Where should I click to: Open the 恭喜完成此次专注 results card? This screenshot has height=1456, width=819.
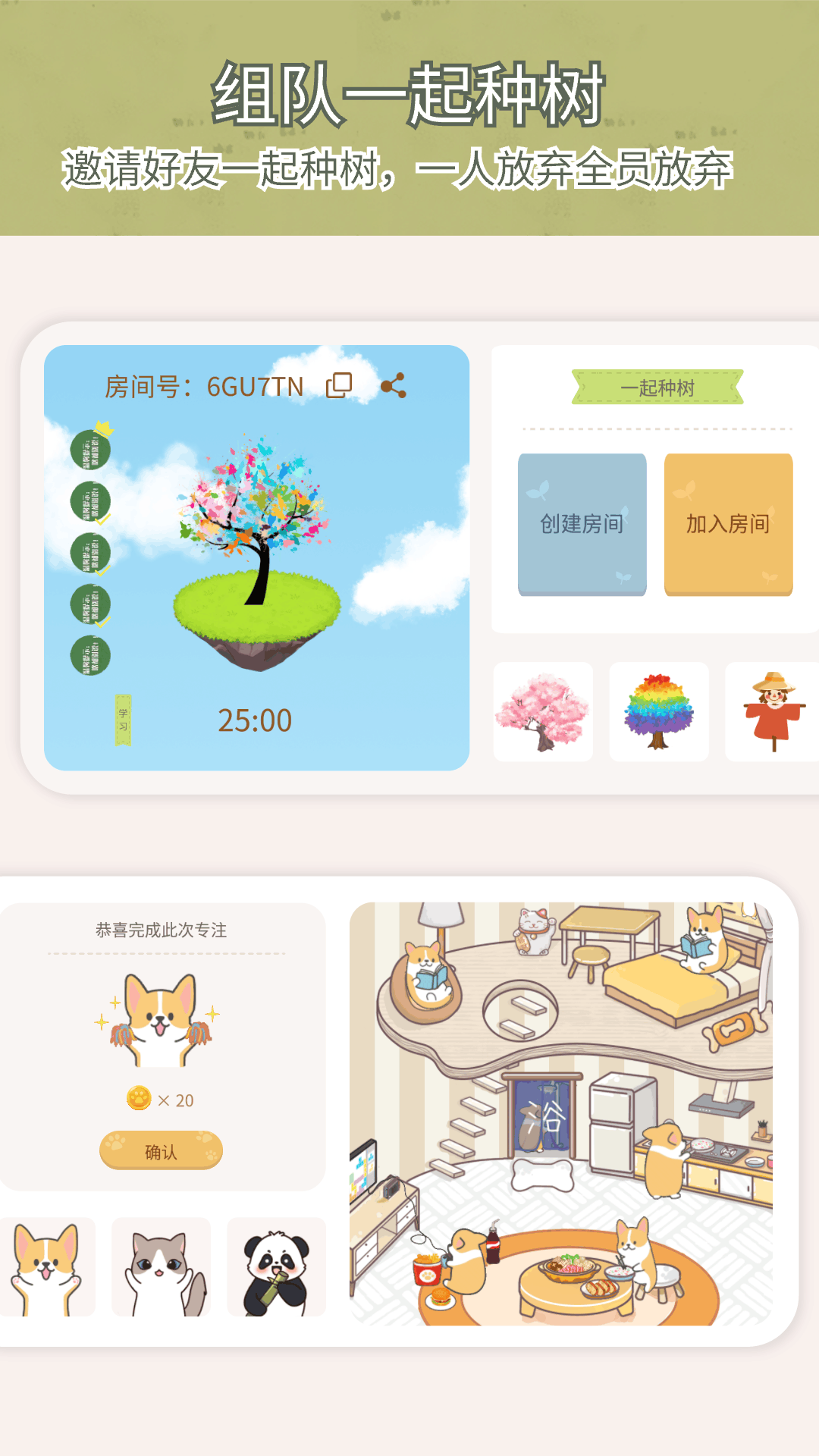[x=159, y=927]
